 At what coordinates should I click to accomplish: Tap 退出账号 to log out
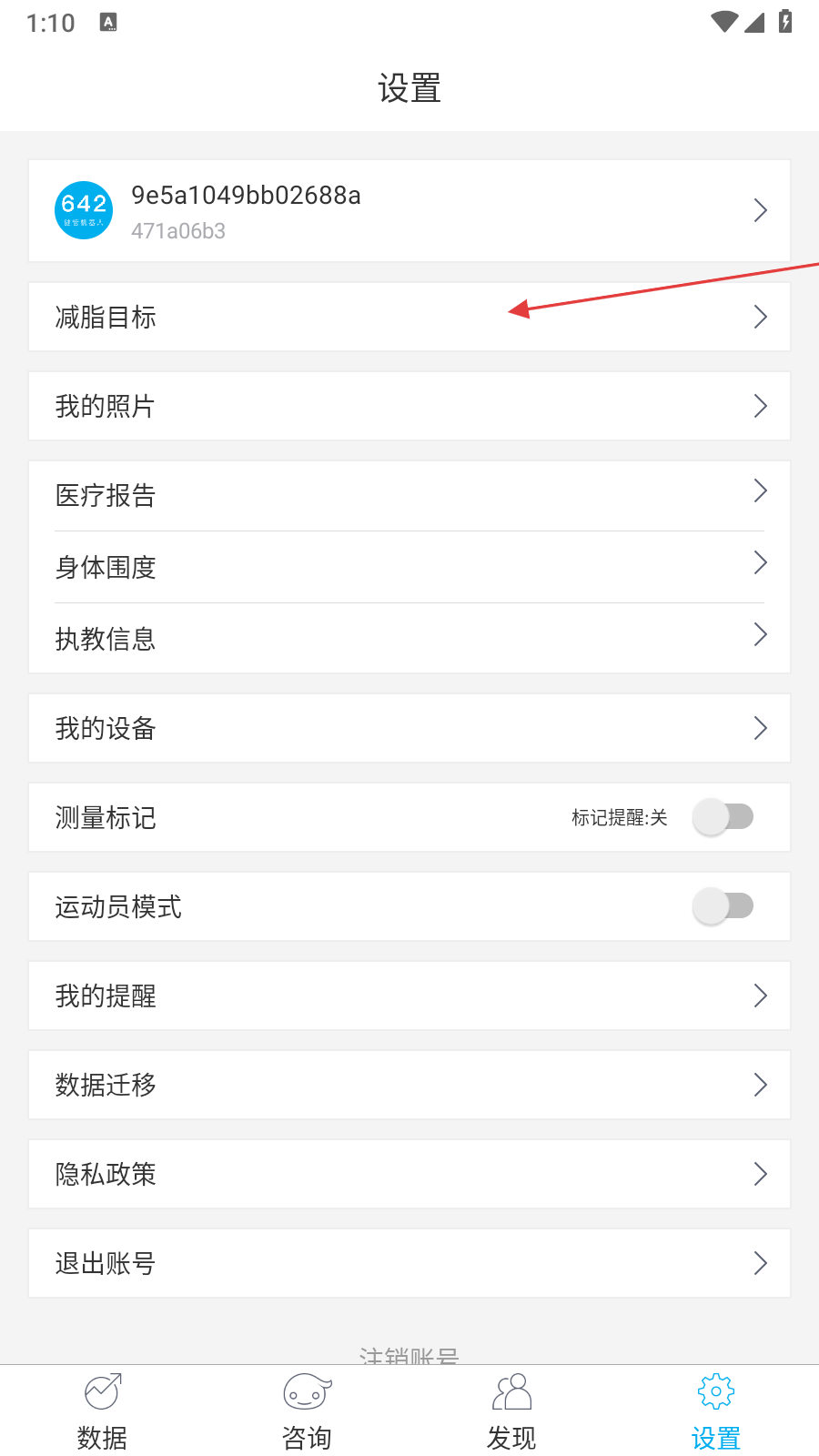tap(409, 1263)
